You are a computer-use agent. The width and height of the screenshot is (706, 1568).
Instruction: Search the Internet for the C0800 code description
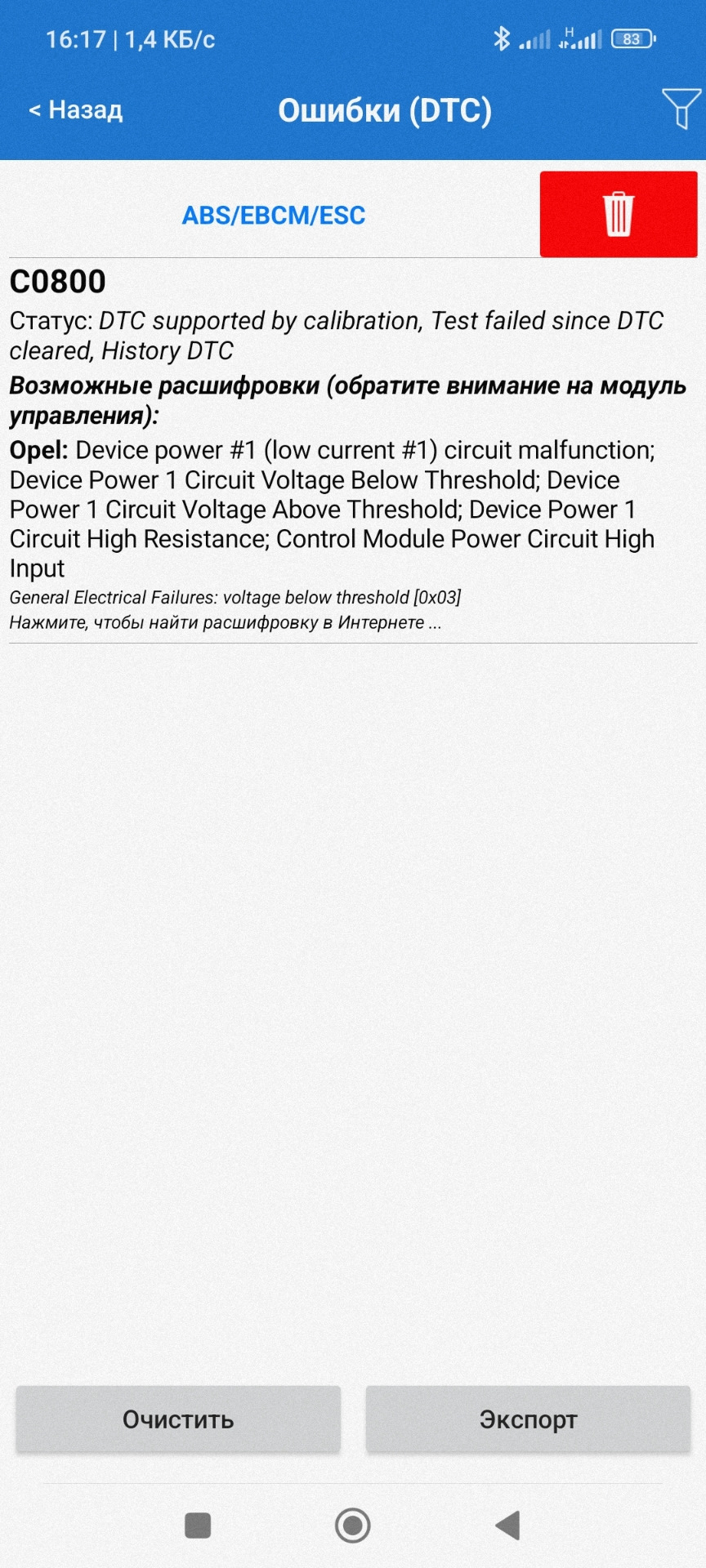pos(225,622)
